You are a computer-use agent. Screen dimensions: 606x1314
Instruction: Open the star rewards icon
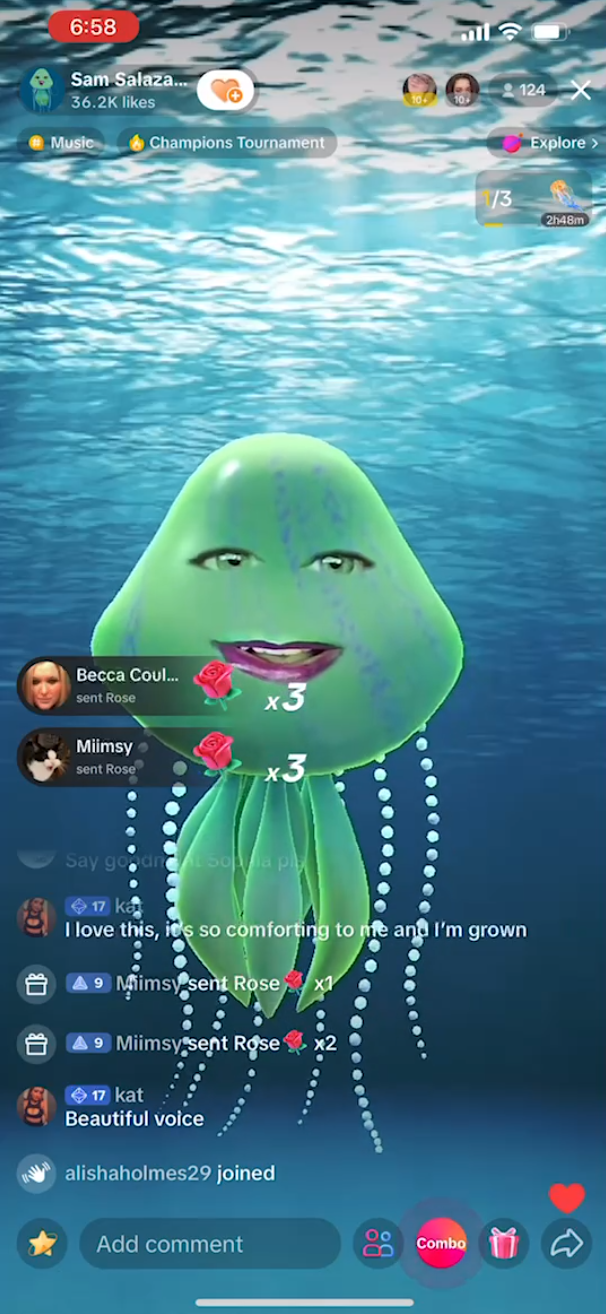click(x=42, y=1244)
